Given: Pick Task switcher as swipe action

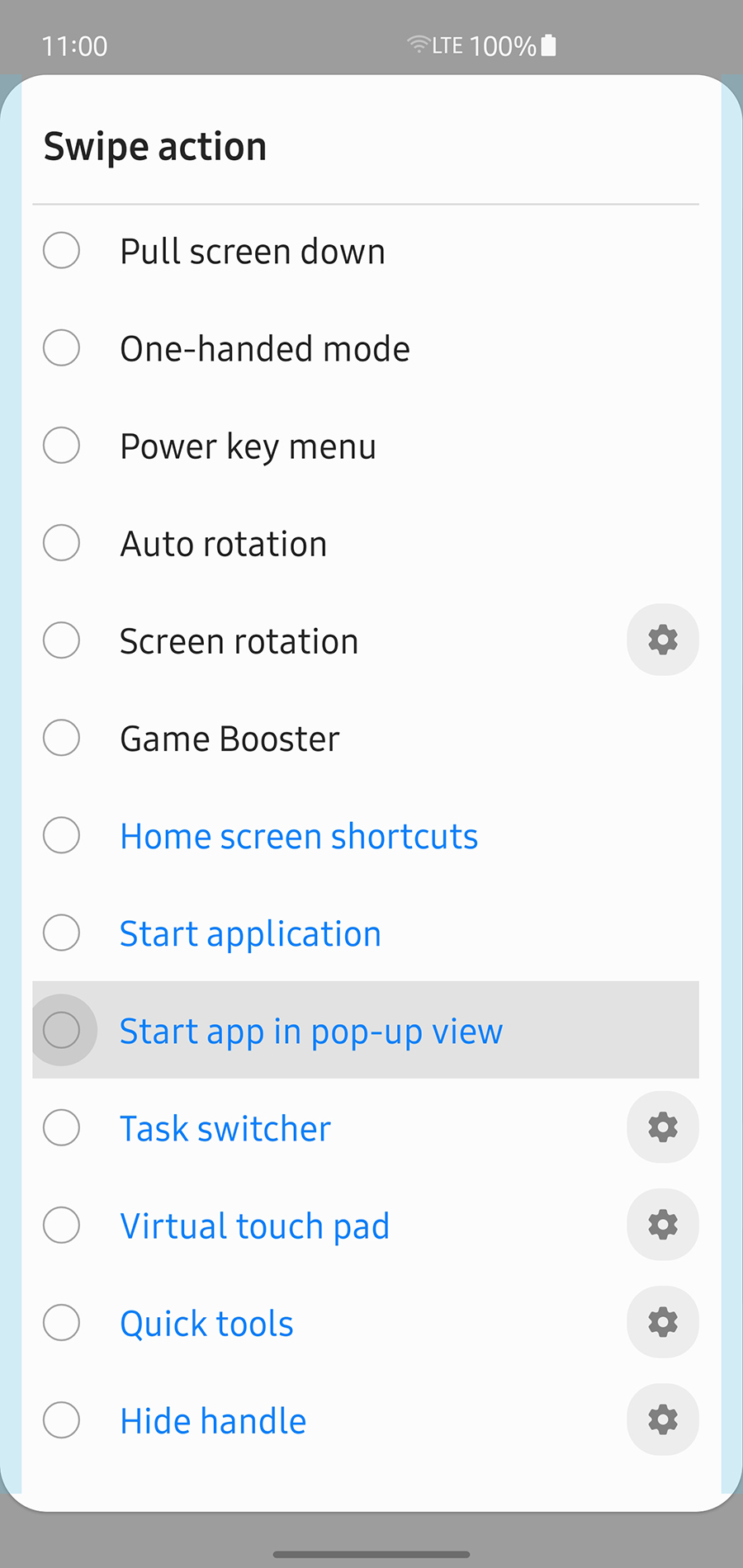Looking at the screenshot, I should 62,1127.
